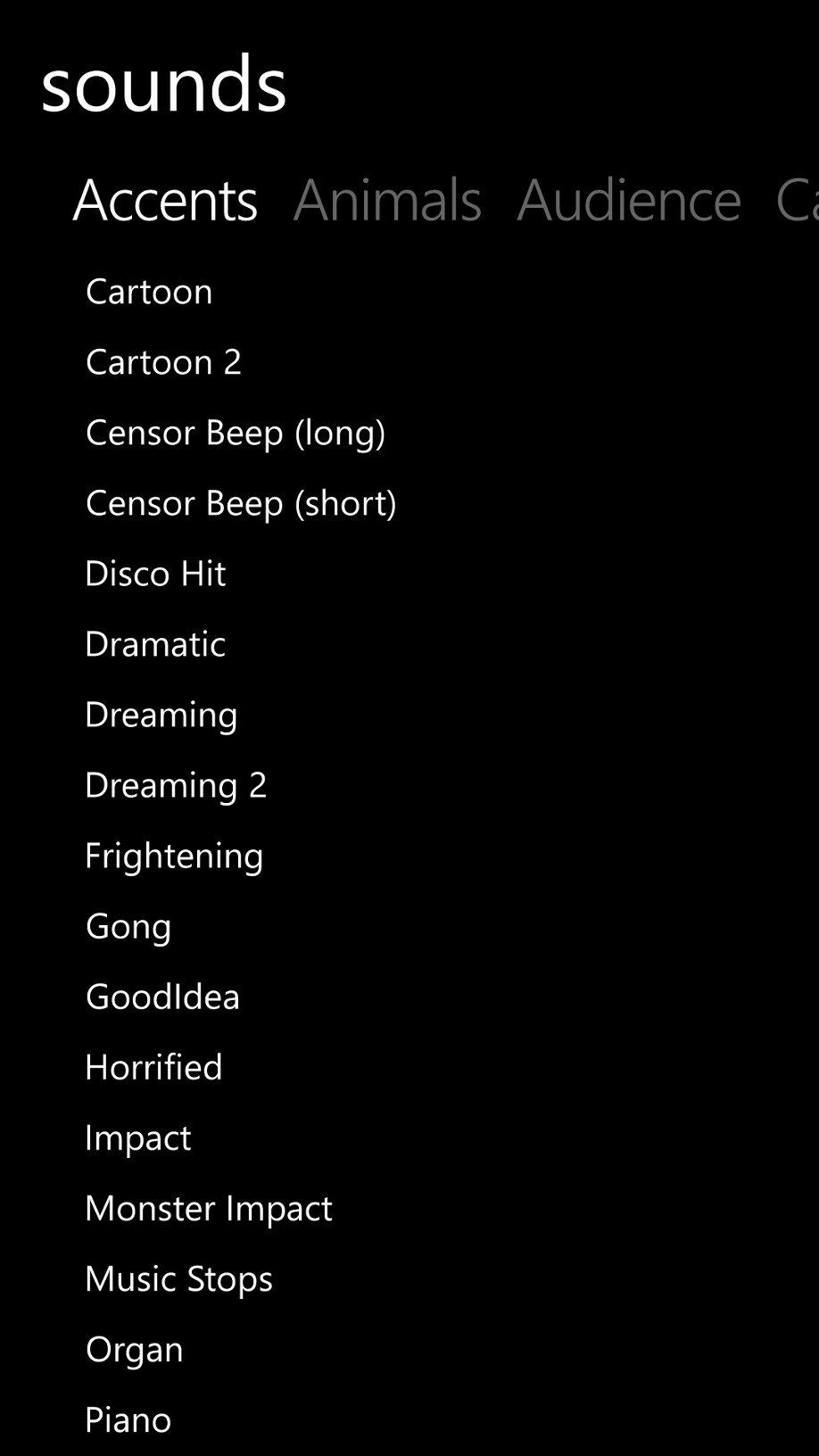Switch to the Audience tab
This screenshot has width=819, height=1456.
pos(628,199)
